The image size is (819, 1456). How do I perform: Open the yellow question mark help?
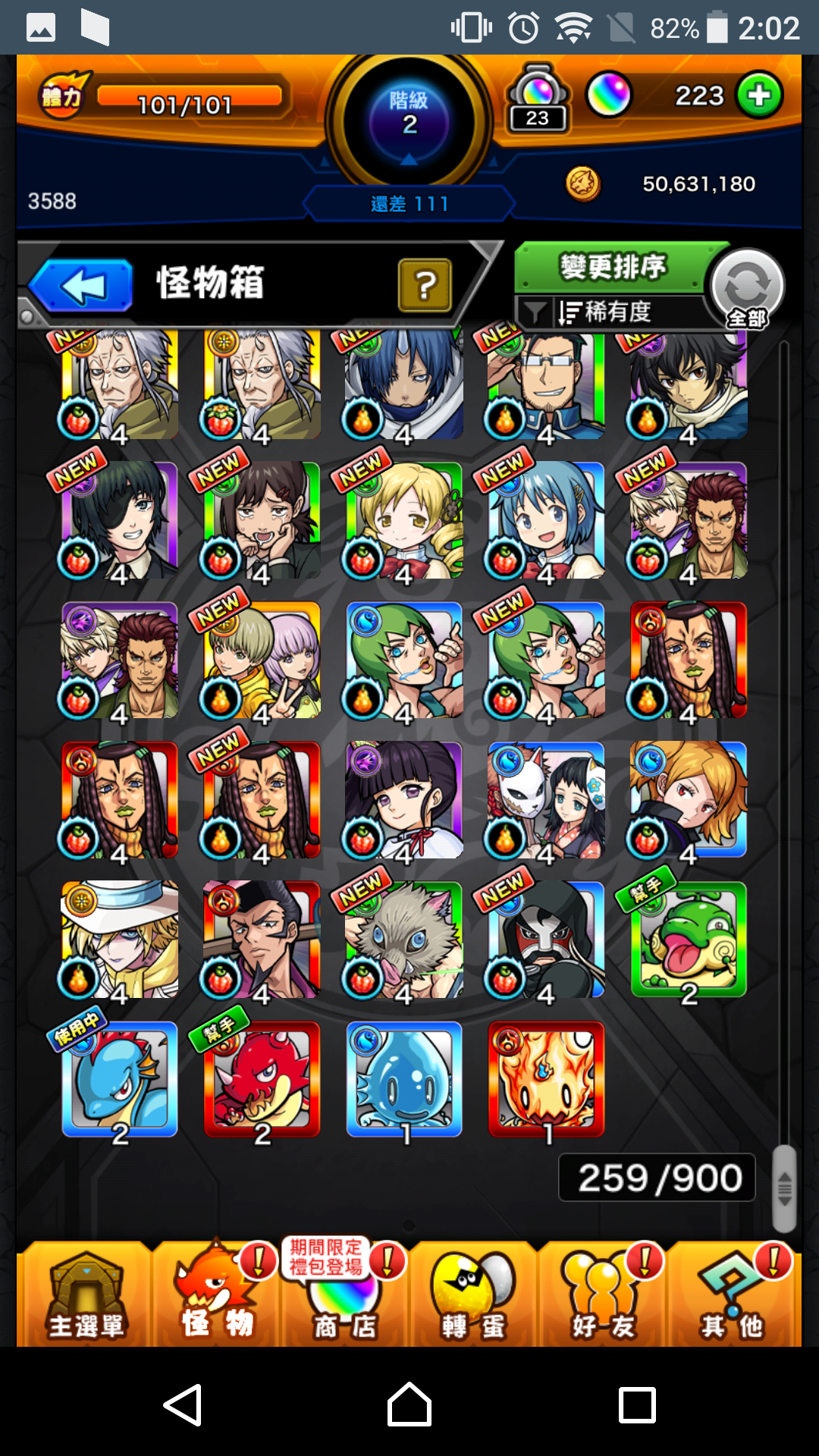[x=425, y=285]
